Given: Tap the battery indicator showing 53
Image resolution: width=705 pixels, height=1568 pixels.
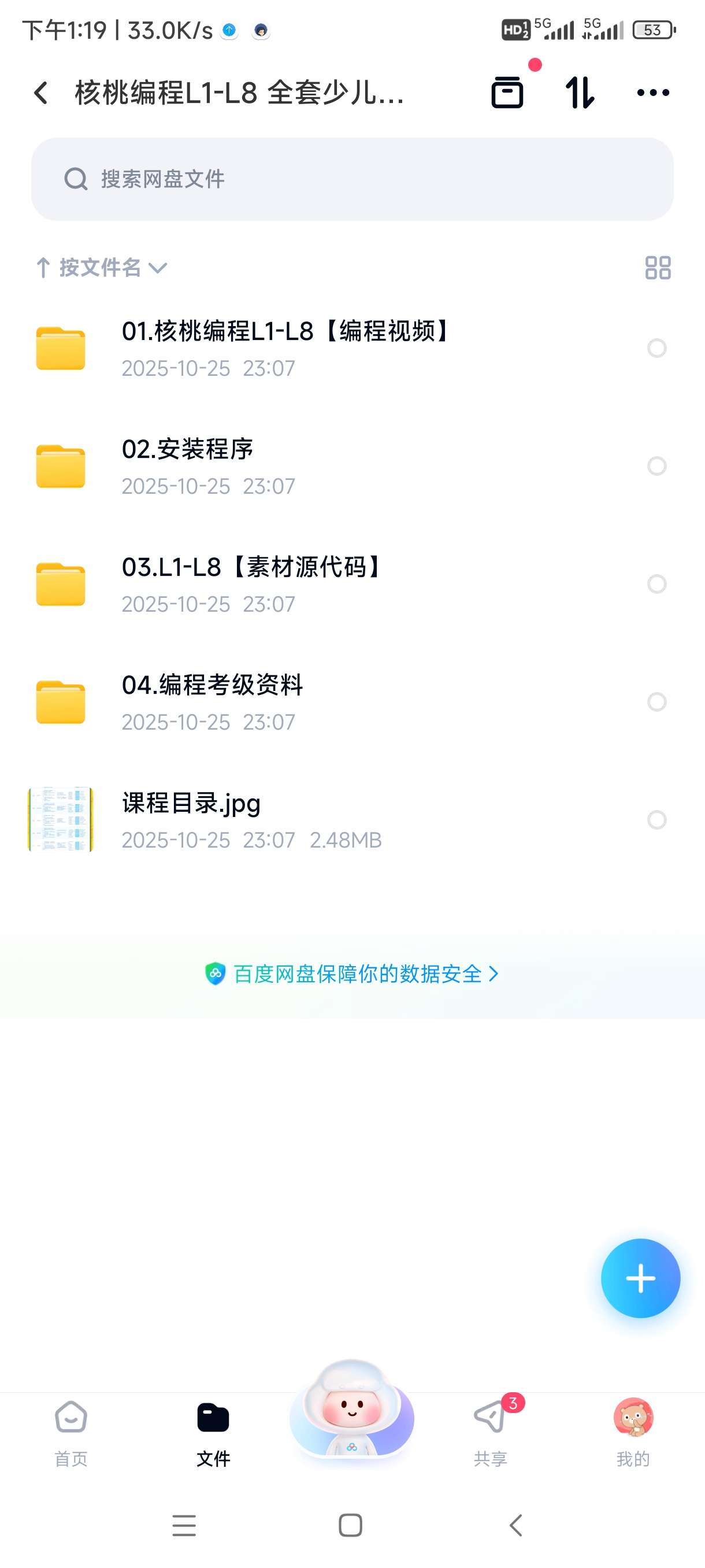Looking at the screenshot, I should [x=652, y=31].
